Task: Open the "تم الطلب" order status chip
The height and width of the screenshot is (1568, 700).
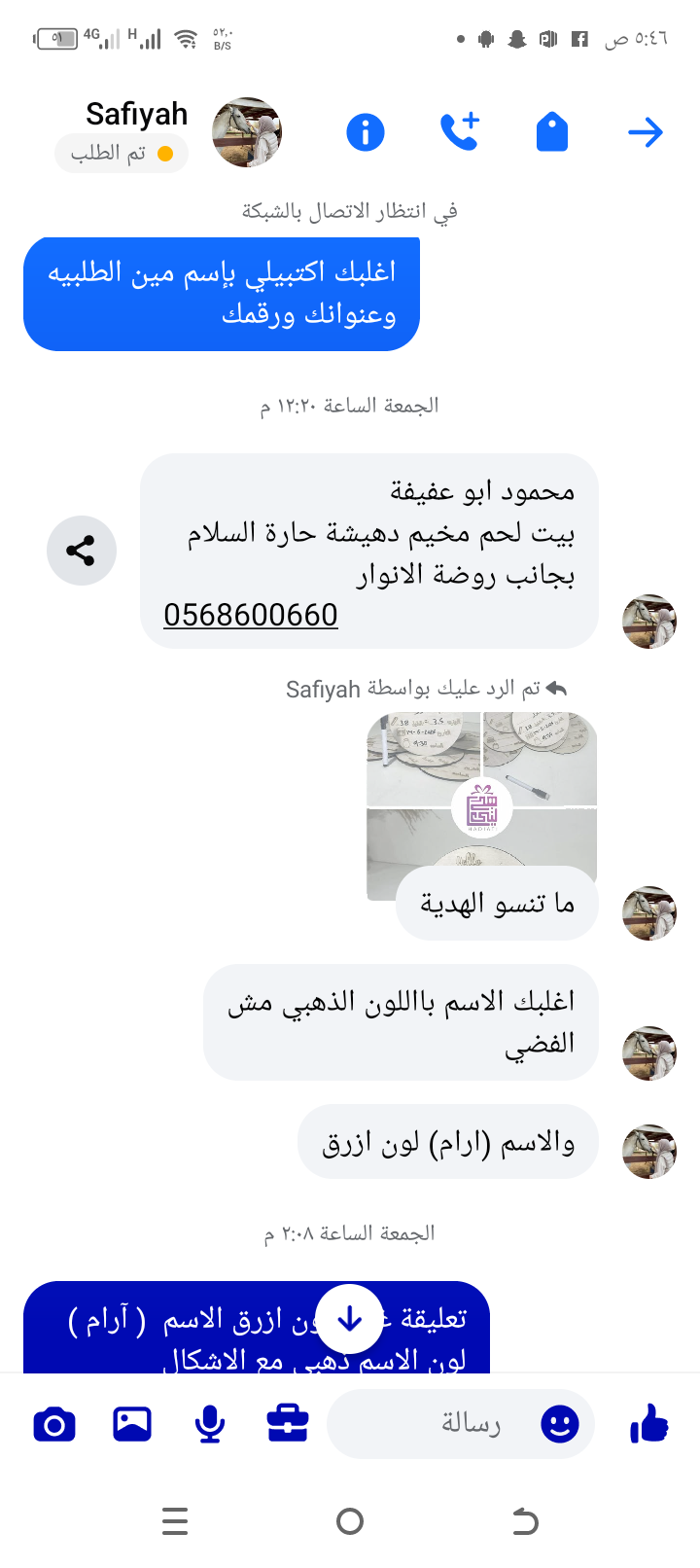Action: [x=122, y=154]
